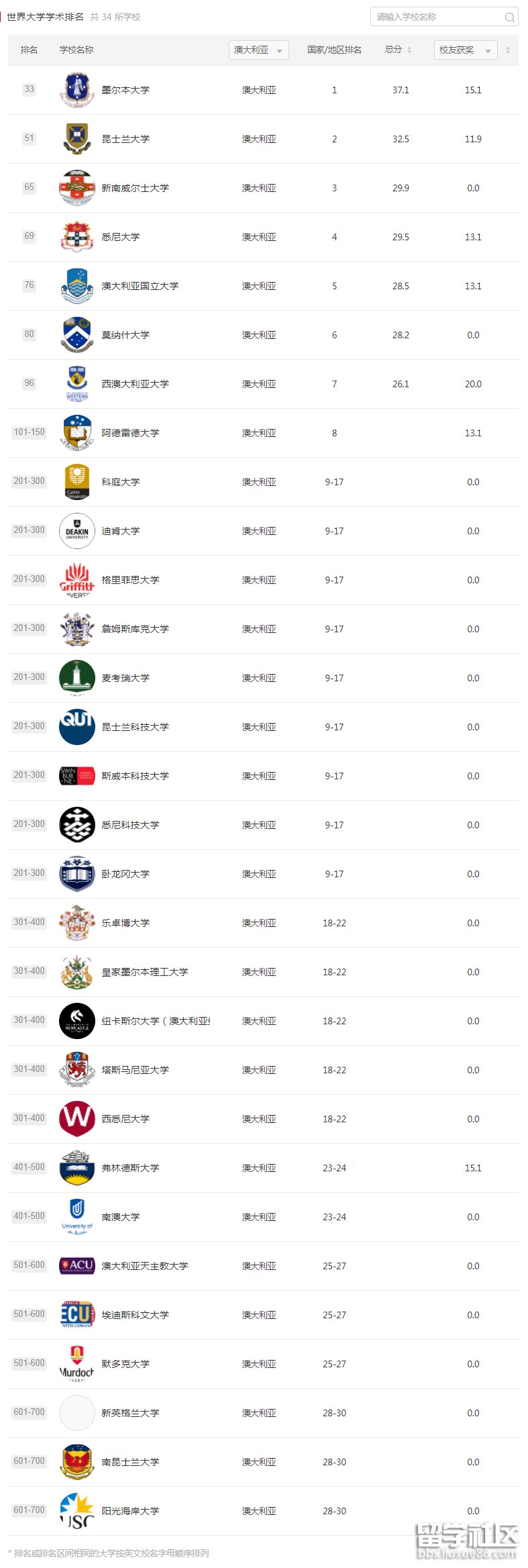Open 西澳大利亚大学 page
528x1568 pixels.
(x=135, y=384)
